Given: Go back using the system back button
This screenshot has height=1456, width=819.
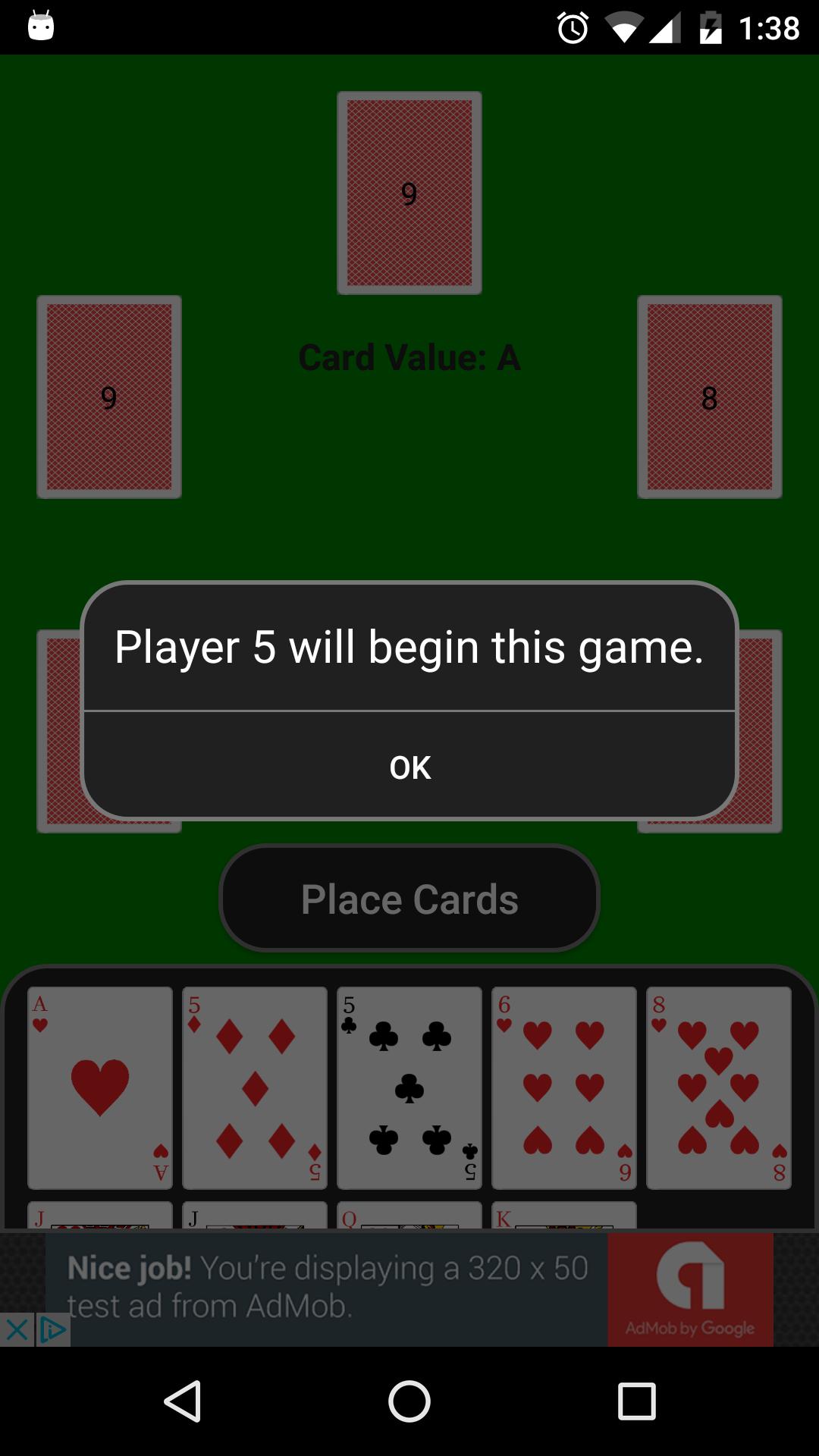Looking at the screenshot, I should click(x=182, y=1401).
